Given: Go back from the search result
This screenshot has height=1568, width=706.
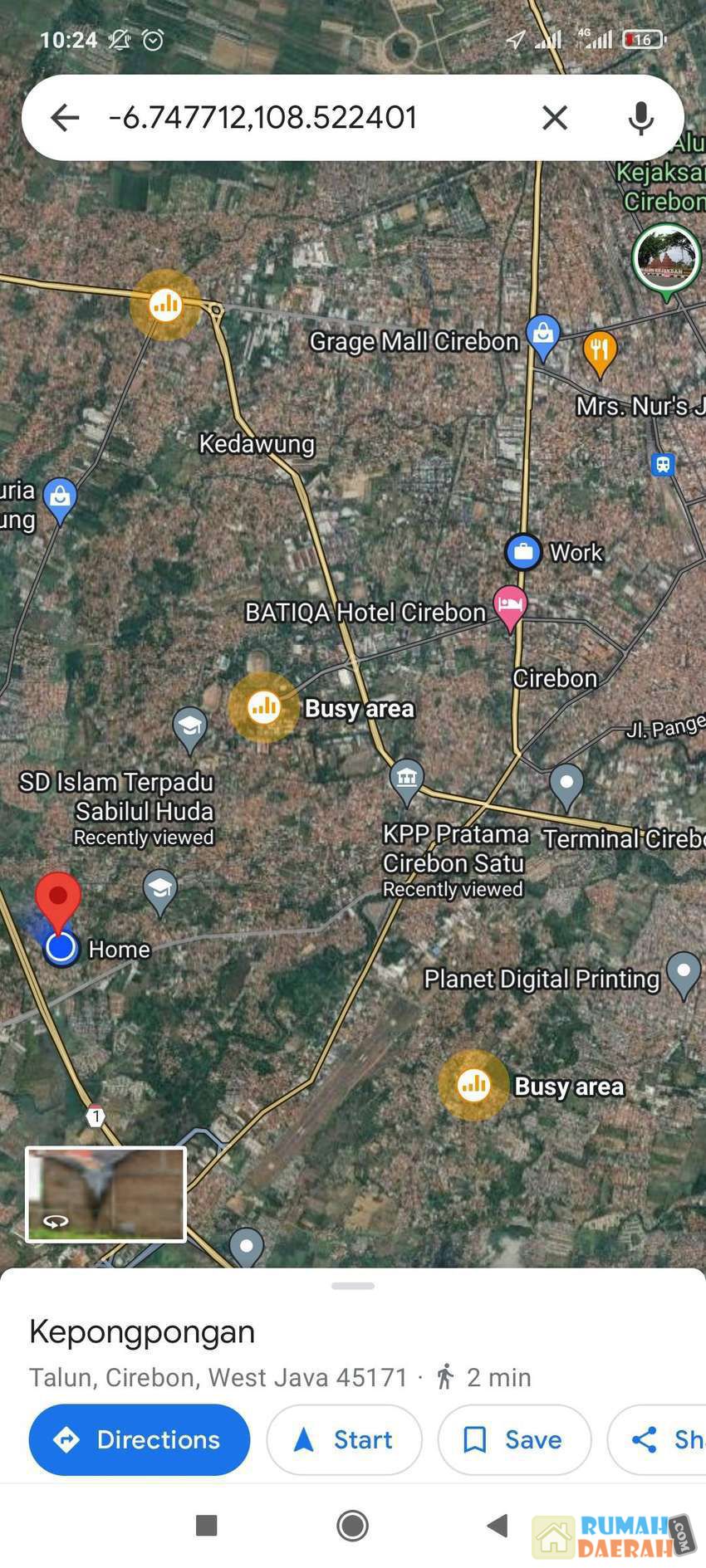Looking at the screenshot, I should click(65, 118).
